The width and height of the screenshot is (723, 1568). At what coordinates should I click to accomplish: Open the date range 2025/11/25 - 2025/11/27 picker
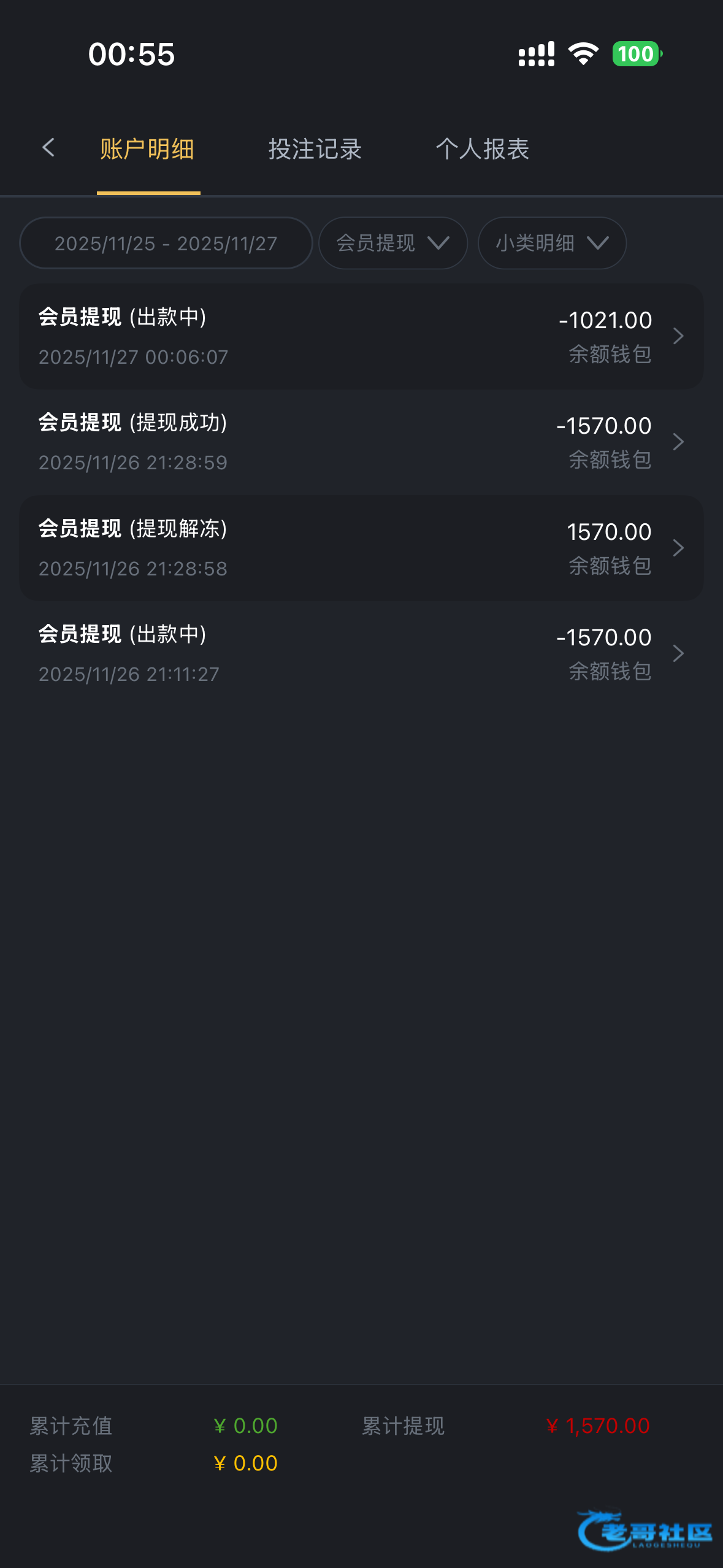click(x=166, y=244)
